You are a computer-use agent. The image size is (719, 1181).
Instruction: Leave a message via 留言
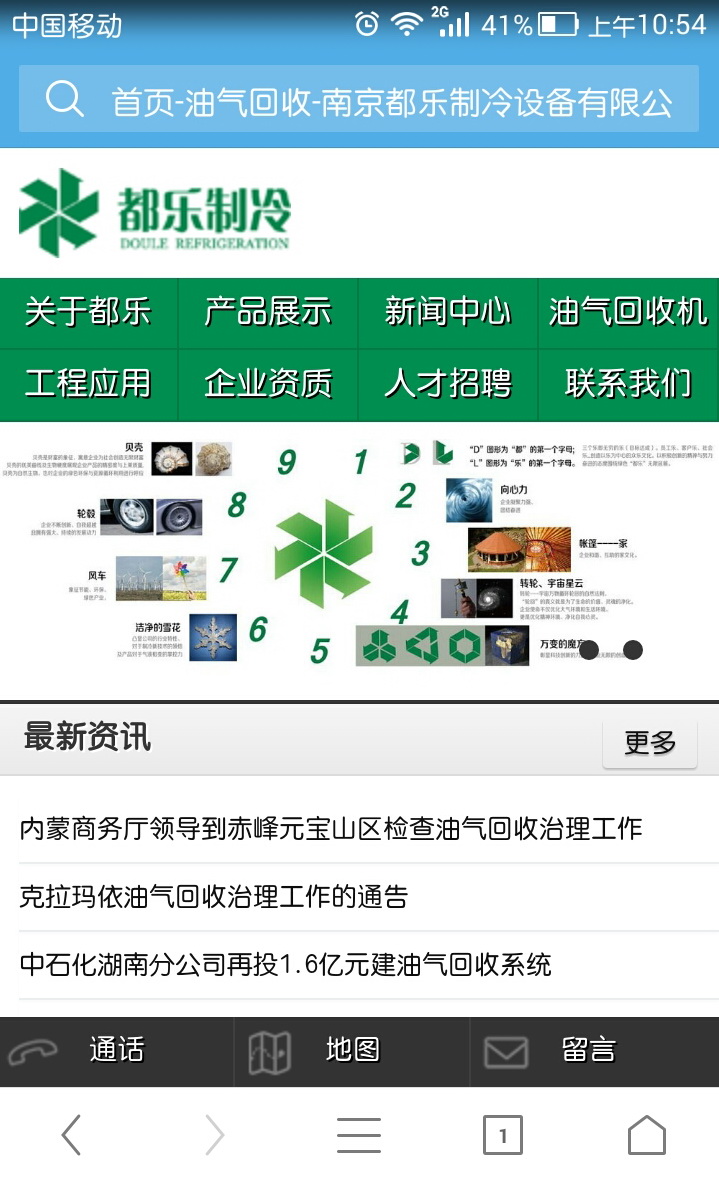587,1051
